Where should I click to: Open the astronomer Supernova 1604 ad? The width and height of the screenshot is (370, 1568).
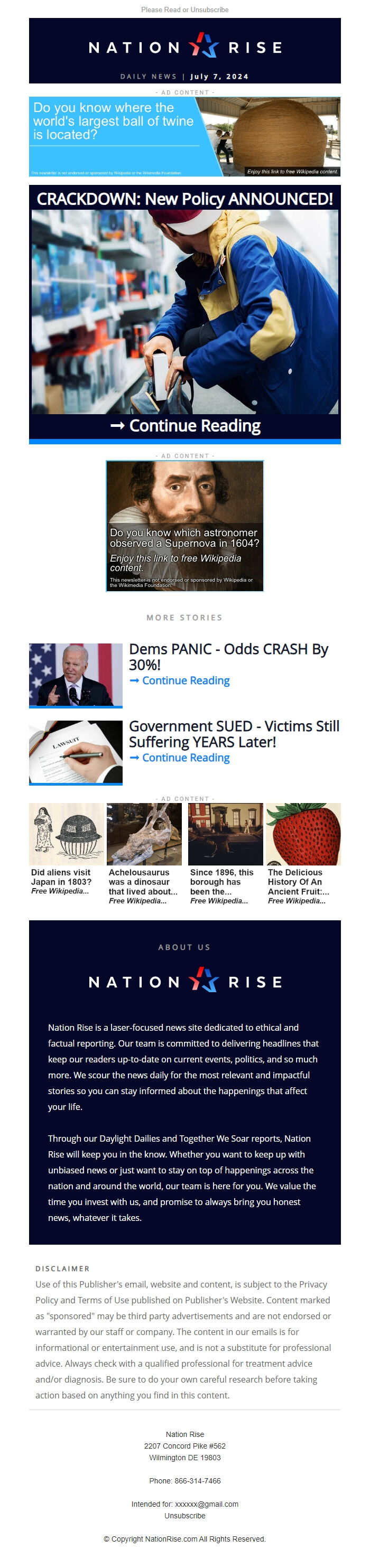tap(184, 525)
